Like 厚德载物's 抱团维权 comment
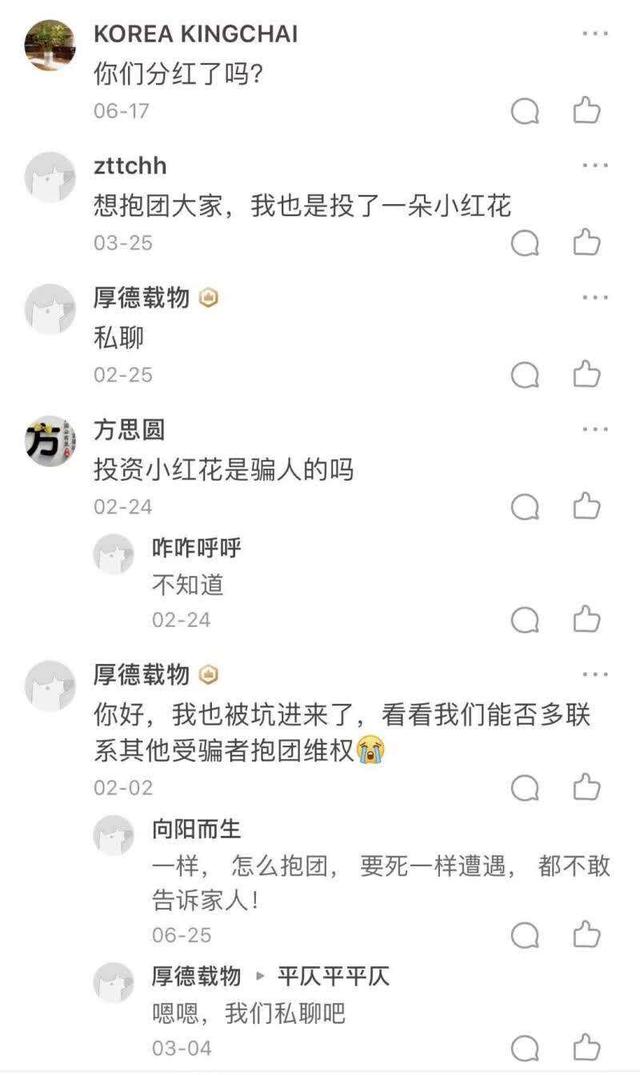Viewport: 640px width, 1075px height. [587, 788]
